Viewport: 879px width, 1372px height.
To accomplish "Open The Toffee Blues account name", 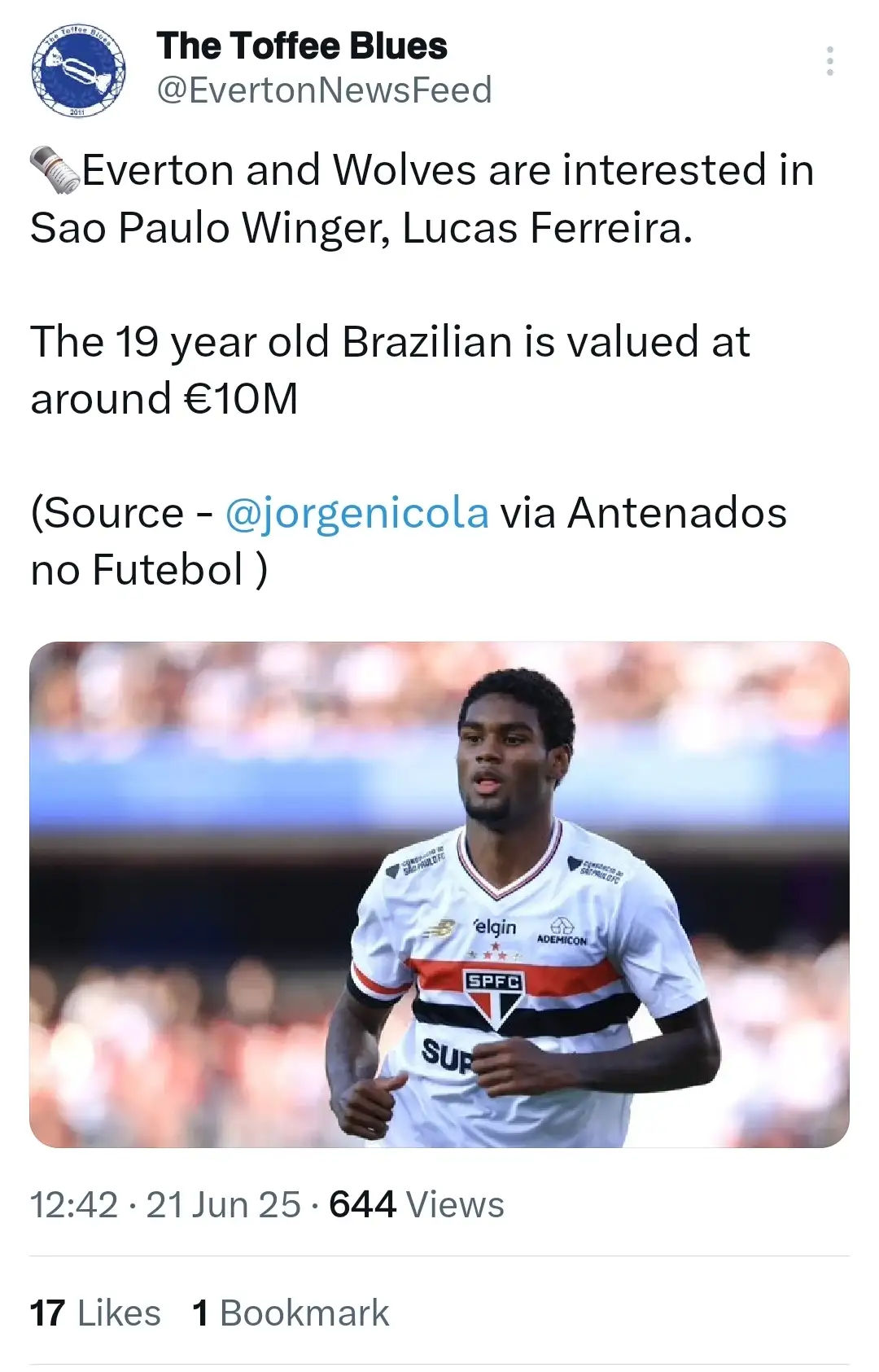I will point(301,46).
